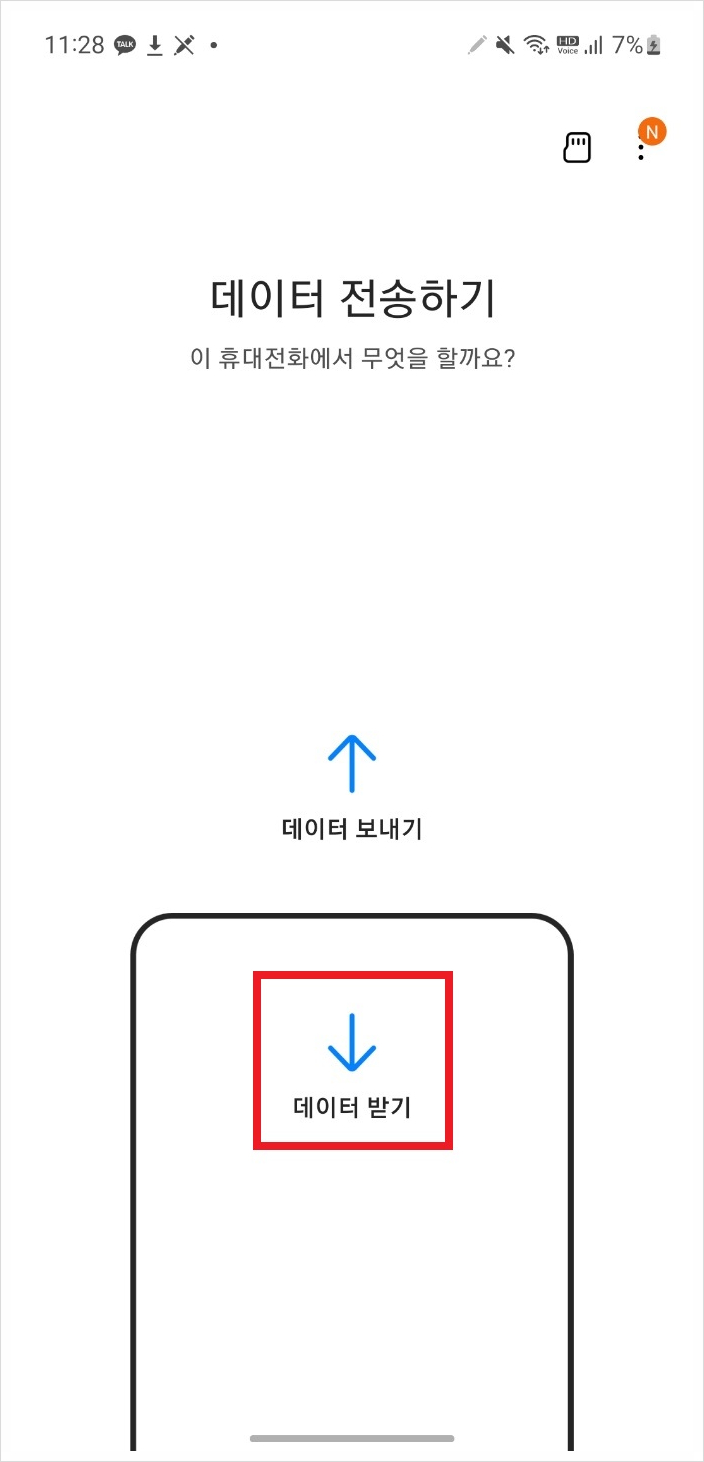This screenshot has height=1462, width=704.
Task: Open the three-dot overflow menu
Action: (x=641, y=149)
